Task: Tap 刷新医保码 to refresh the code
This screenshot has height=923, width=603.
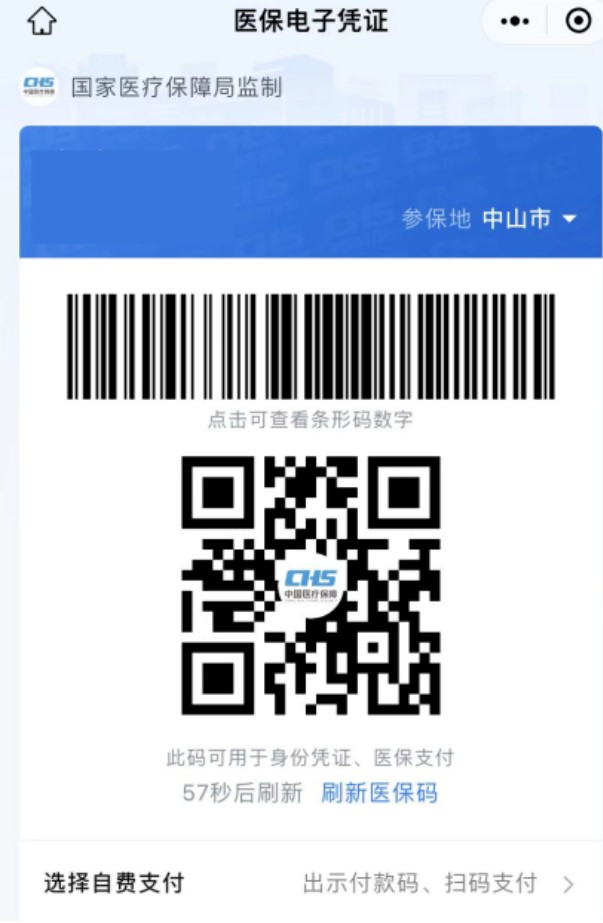Action: (x=379, y=794)
